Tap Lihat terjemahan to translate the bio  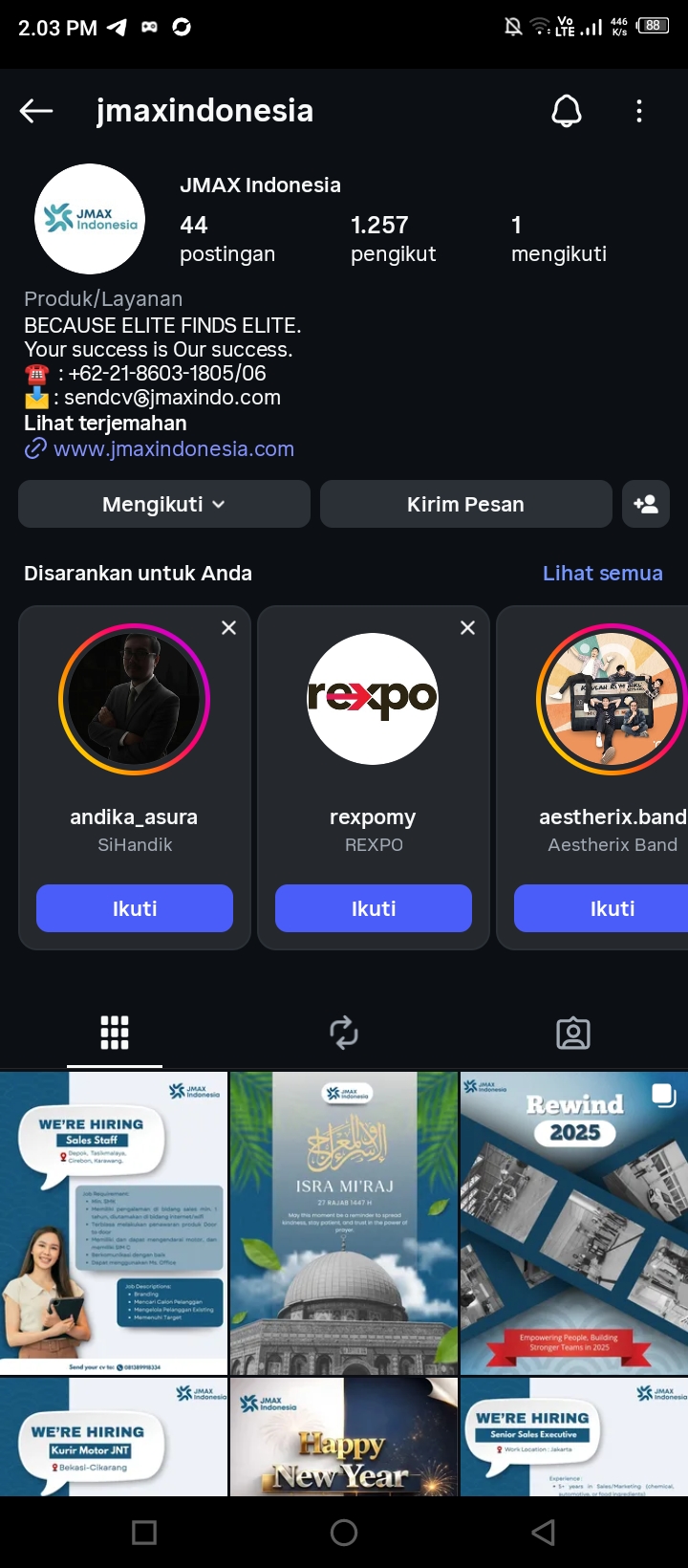coord(105,423)
